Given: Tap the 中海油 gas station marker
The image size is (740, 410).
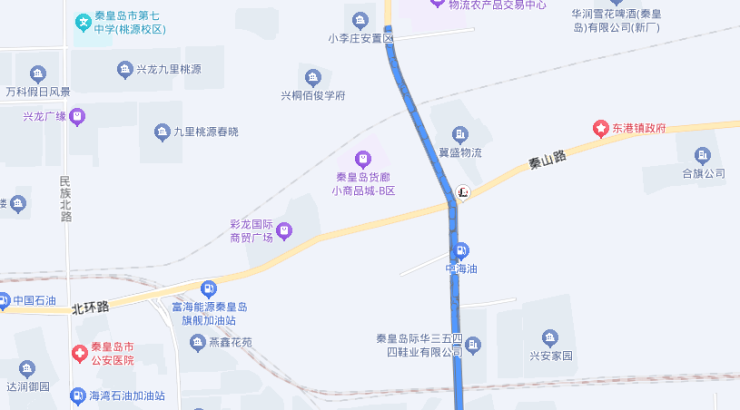Looking at the screenshot, I should click(x=461, y=251).
